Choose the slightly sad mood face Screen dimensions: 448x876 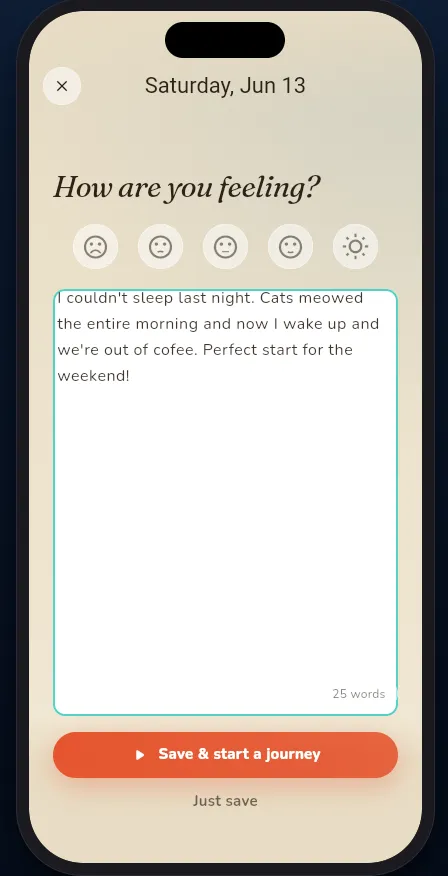pyautogui.click(x=160, y=246)
